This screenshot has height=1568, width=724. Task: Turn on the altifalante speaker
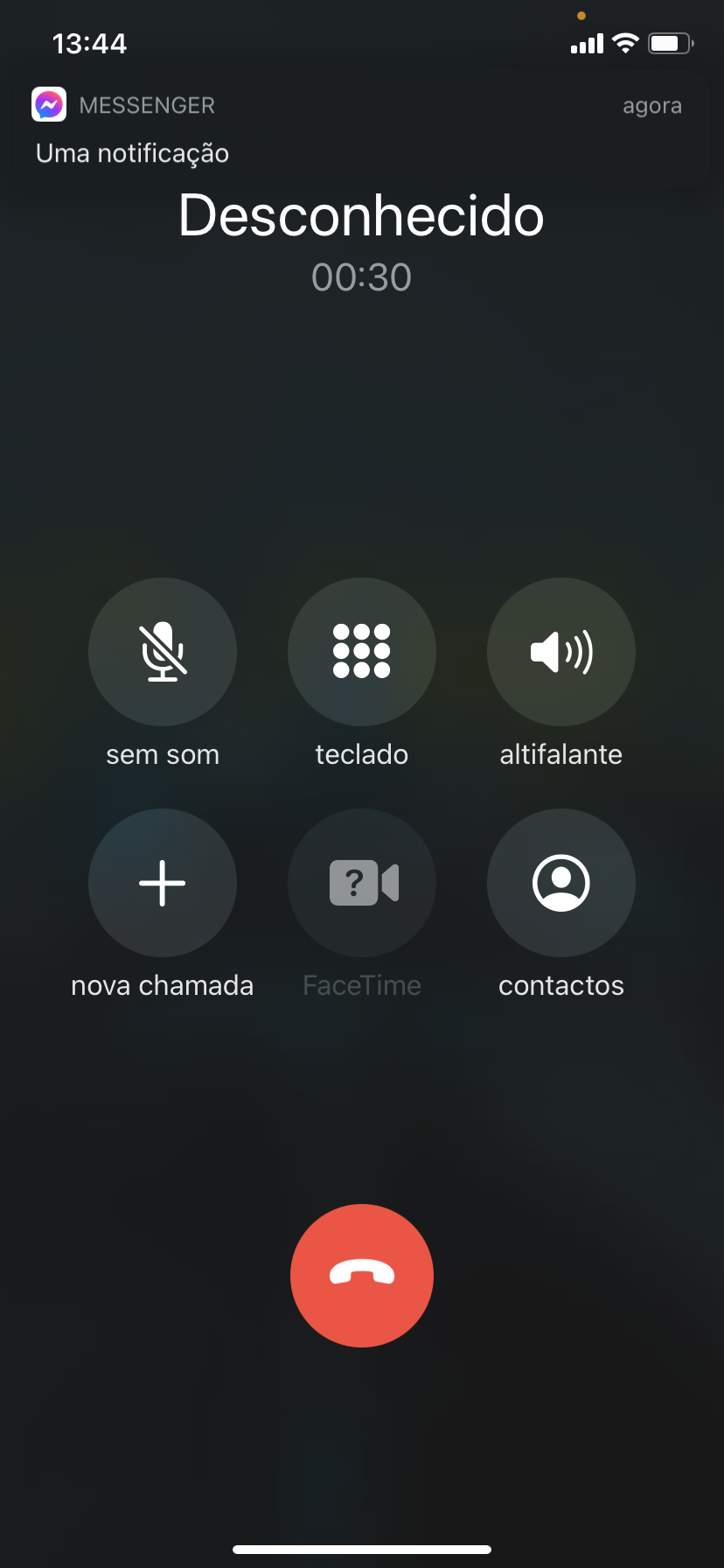pyautogui.click(x=561, y=652)
